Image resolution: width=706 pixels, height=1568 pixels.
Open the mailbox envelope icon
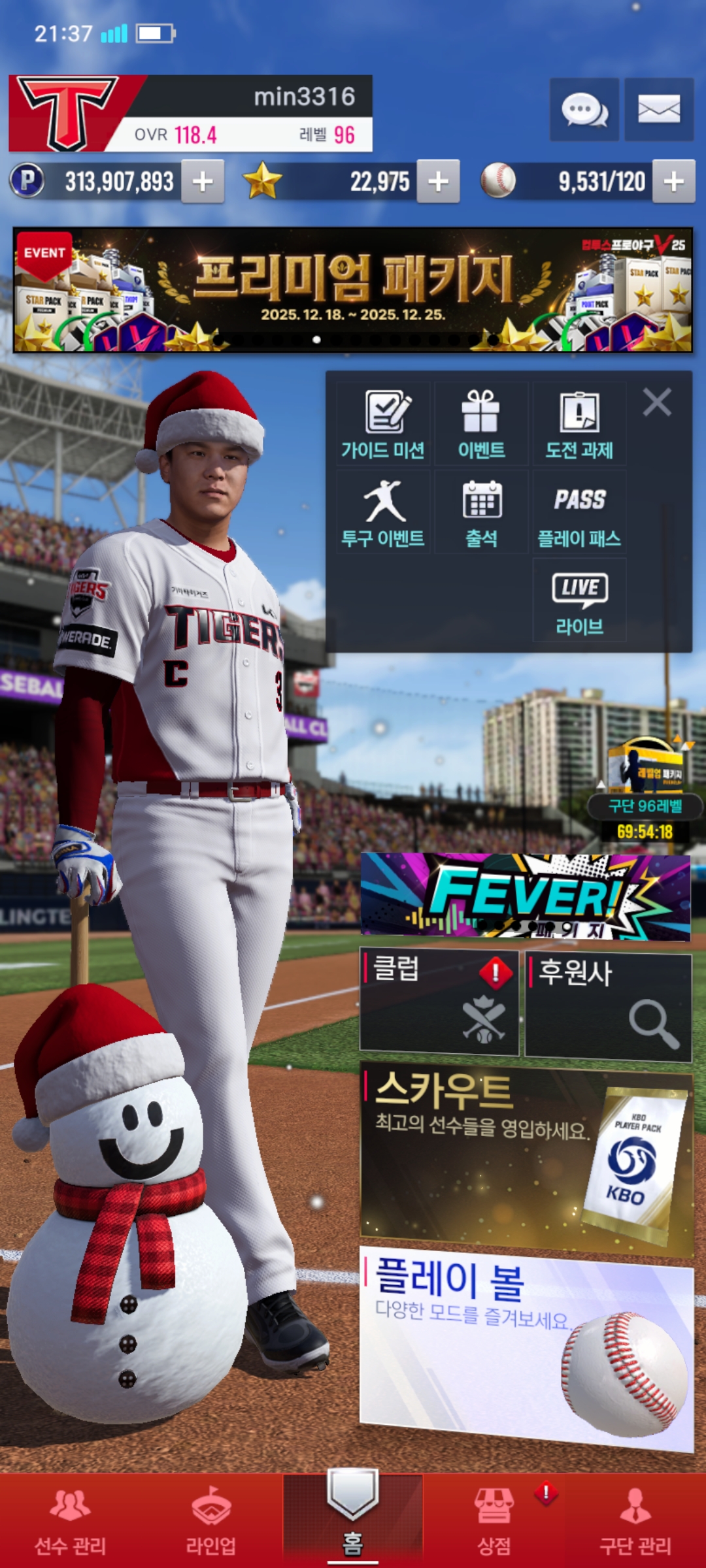tap(658, 110)
